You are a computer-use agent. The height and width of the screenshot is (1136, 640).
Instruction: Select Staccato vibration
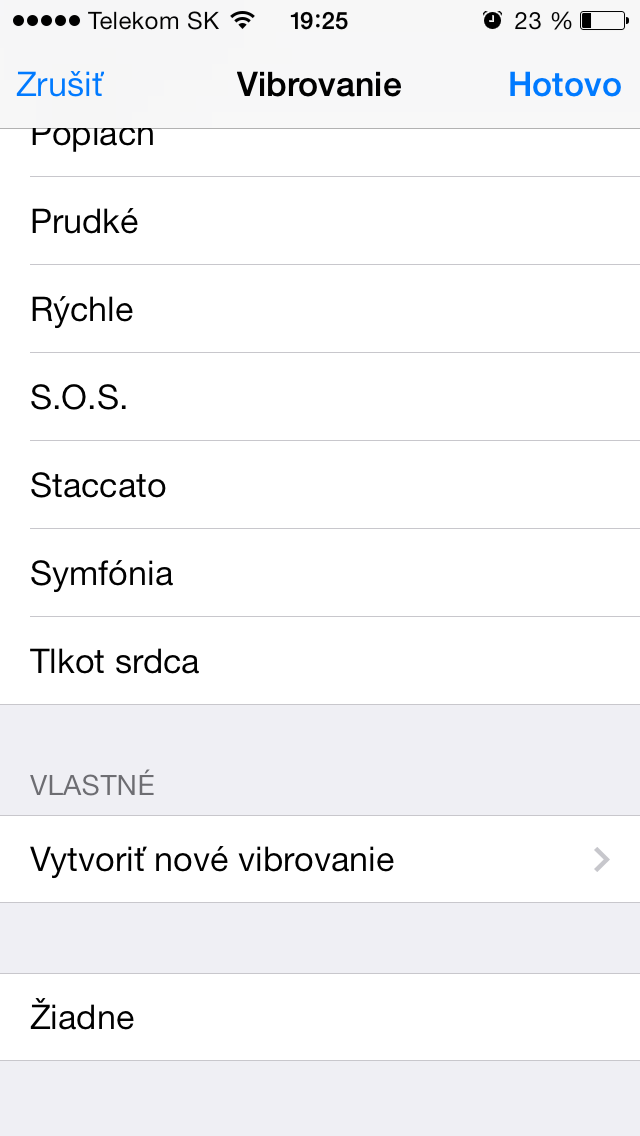tap(320, 485)
